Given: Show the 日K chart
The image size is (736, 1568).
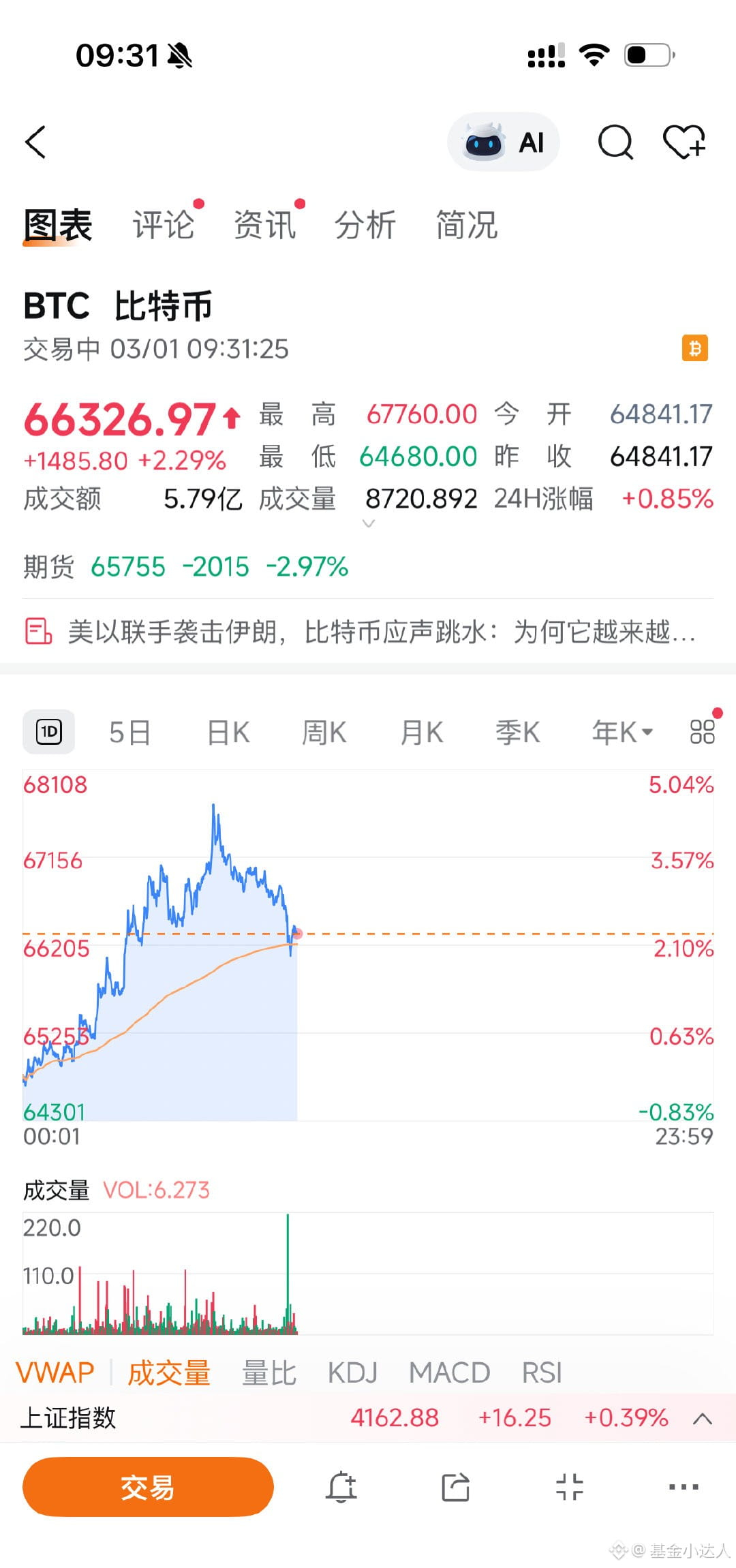Looking at the screenshot, I should pyautogui.click(x=228, y=733).
